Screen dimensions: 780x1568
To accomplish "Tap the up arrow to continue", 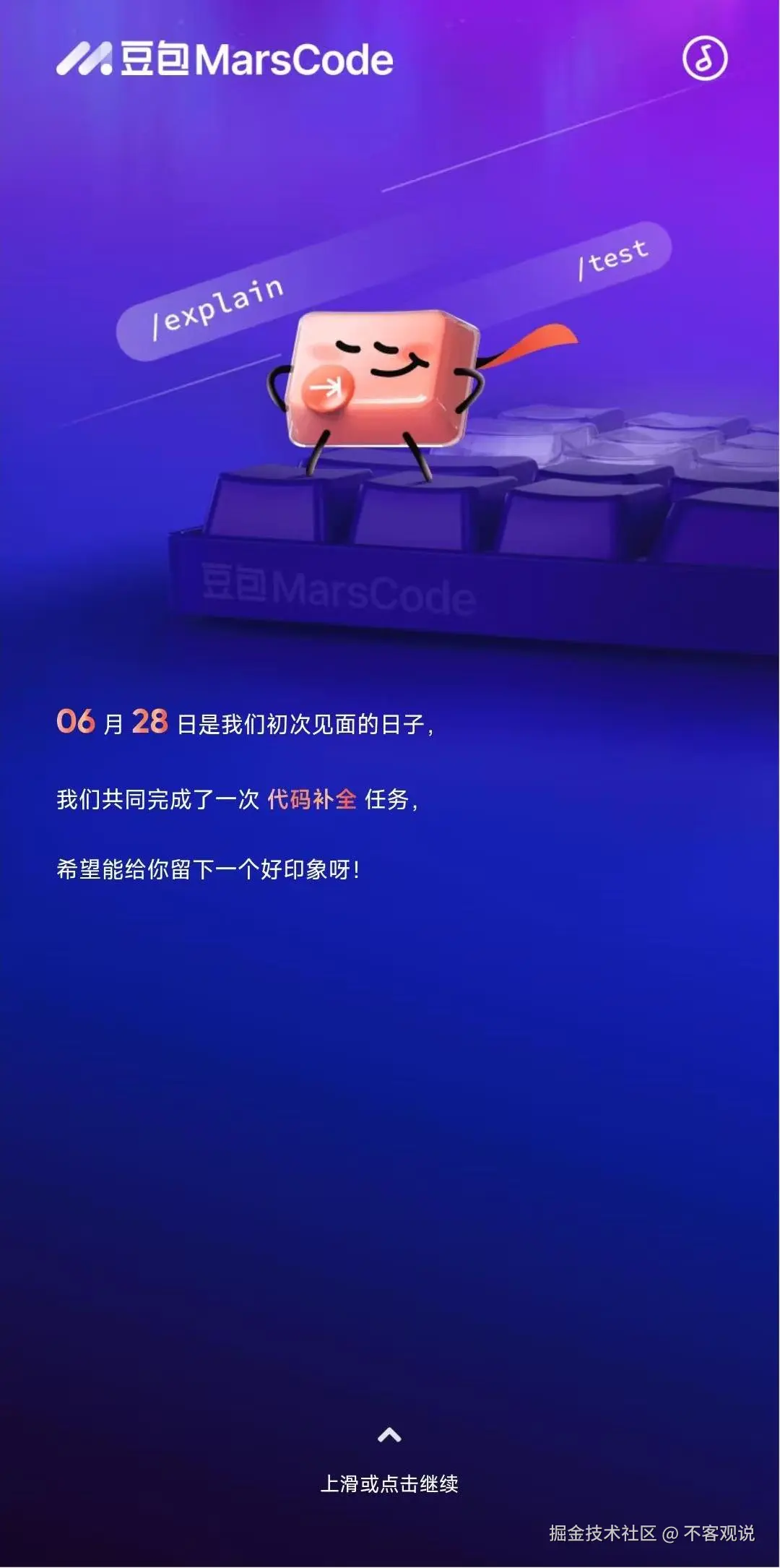I will (389, 1435).
